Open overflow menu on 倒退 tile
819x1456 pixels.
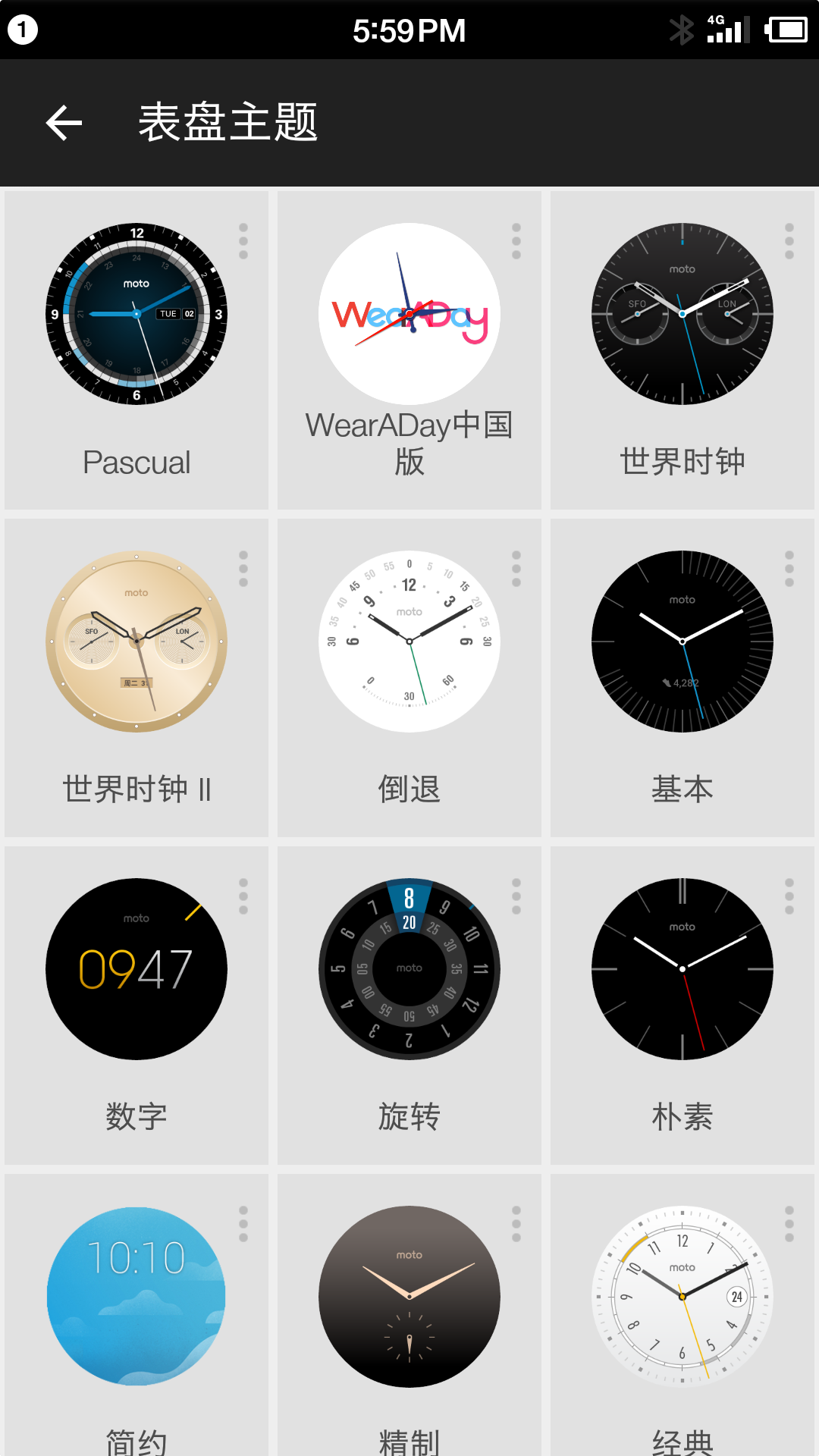pyautogui.click(x=516, y=569)
